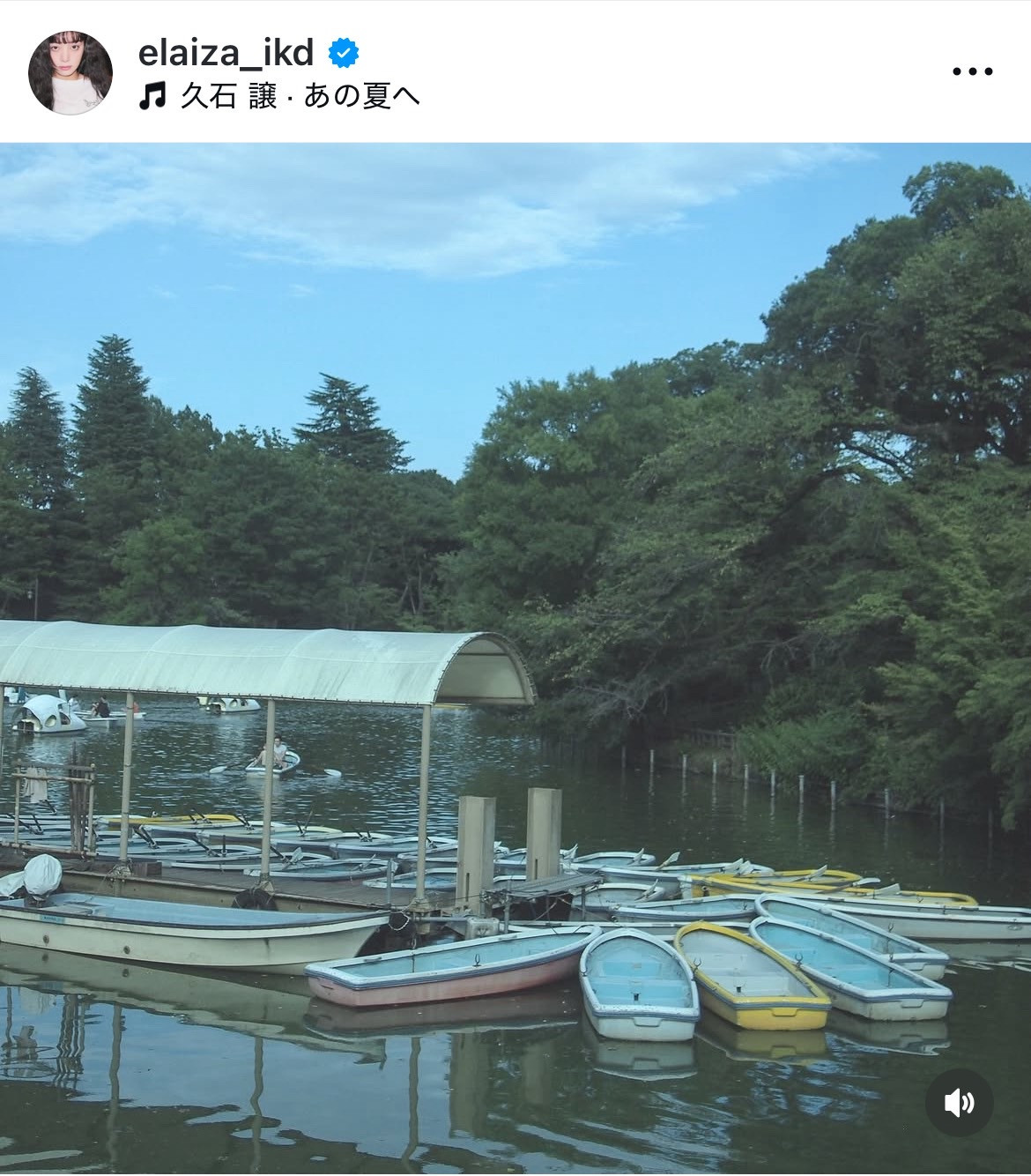
Task: Open the track 久石 譲 · あの夏へ
Action: [x=282, y=95]
